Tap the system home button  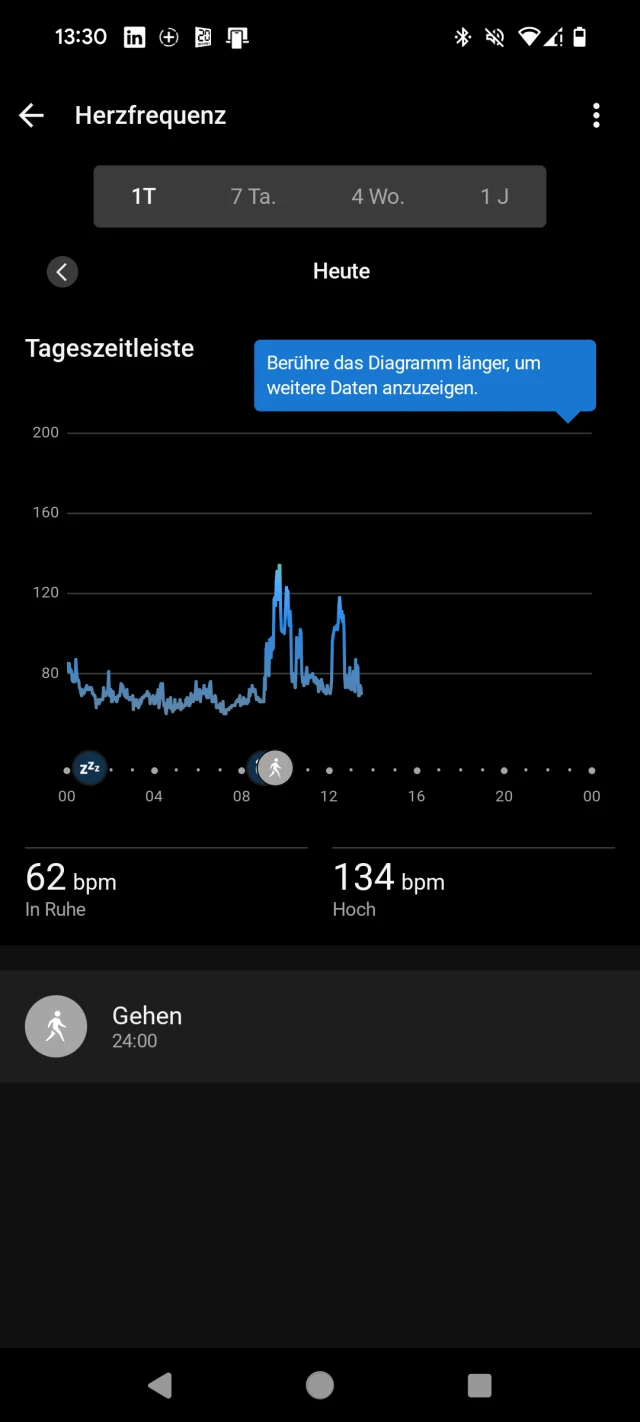[320, 1385]
